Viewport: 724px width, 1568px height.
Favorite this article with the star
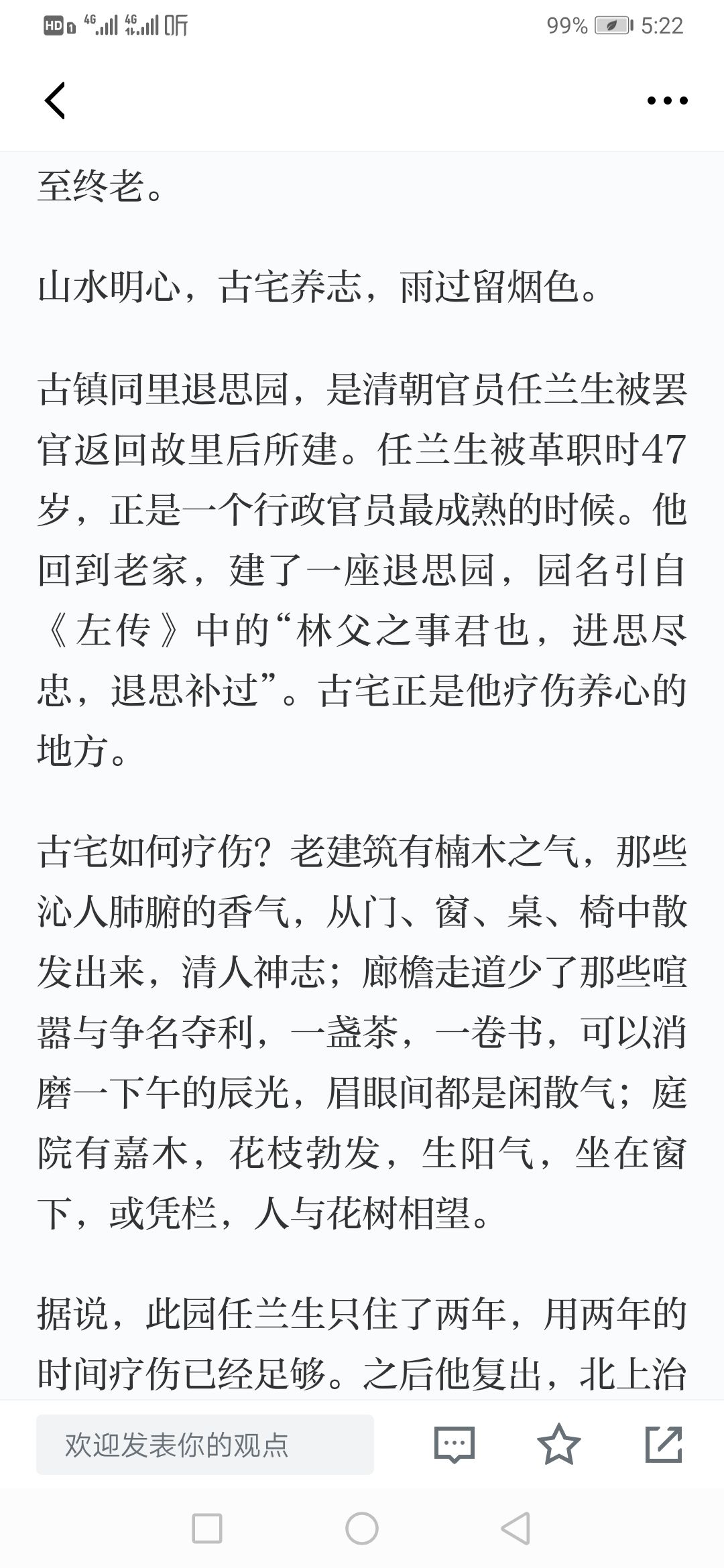[558, 1445]
